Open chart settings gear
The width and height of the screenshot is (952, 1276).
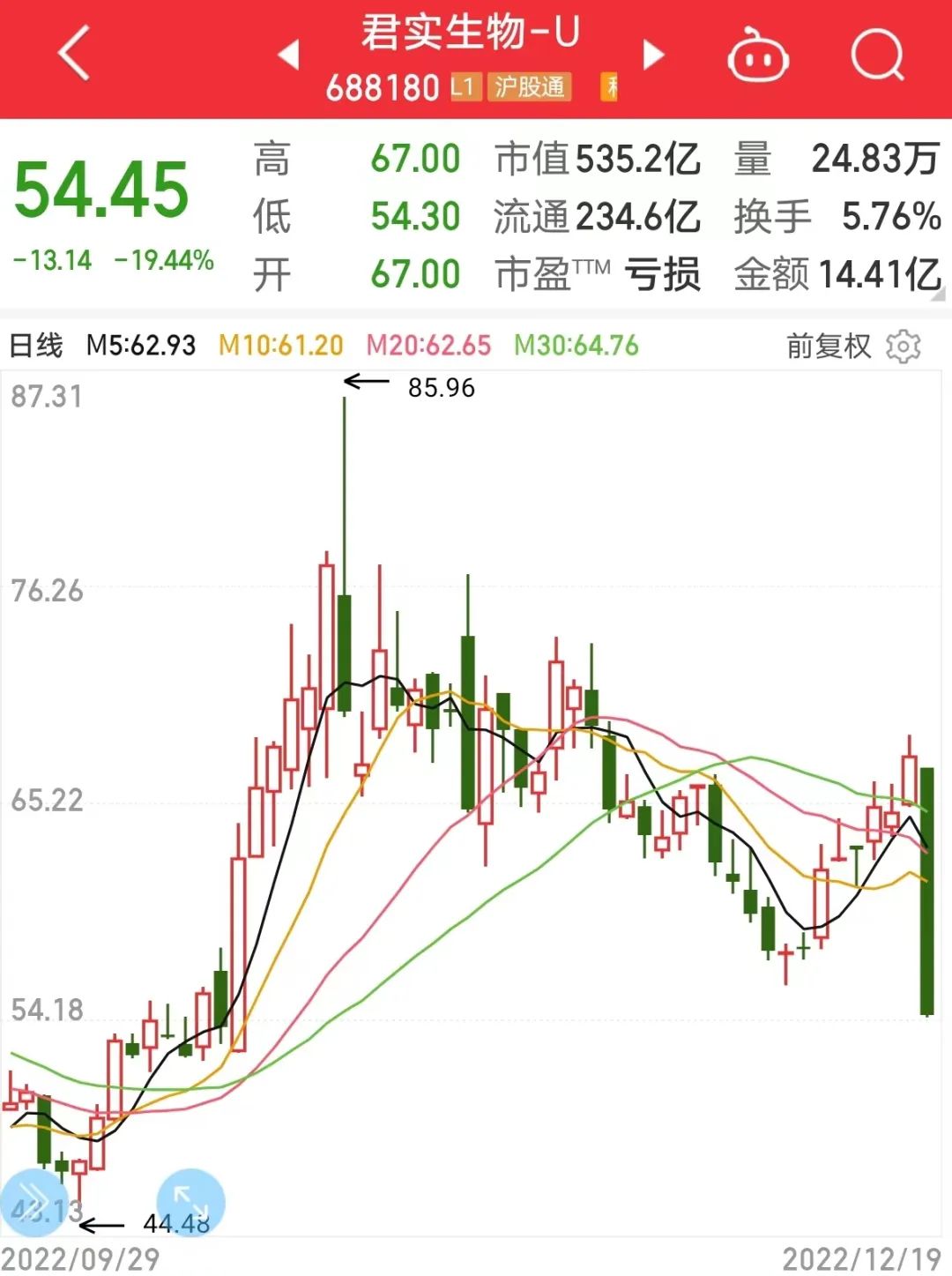[x=903, y=347]
